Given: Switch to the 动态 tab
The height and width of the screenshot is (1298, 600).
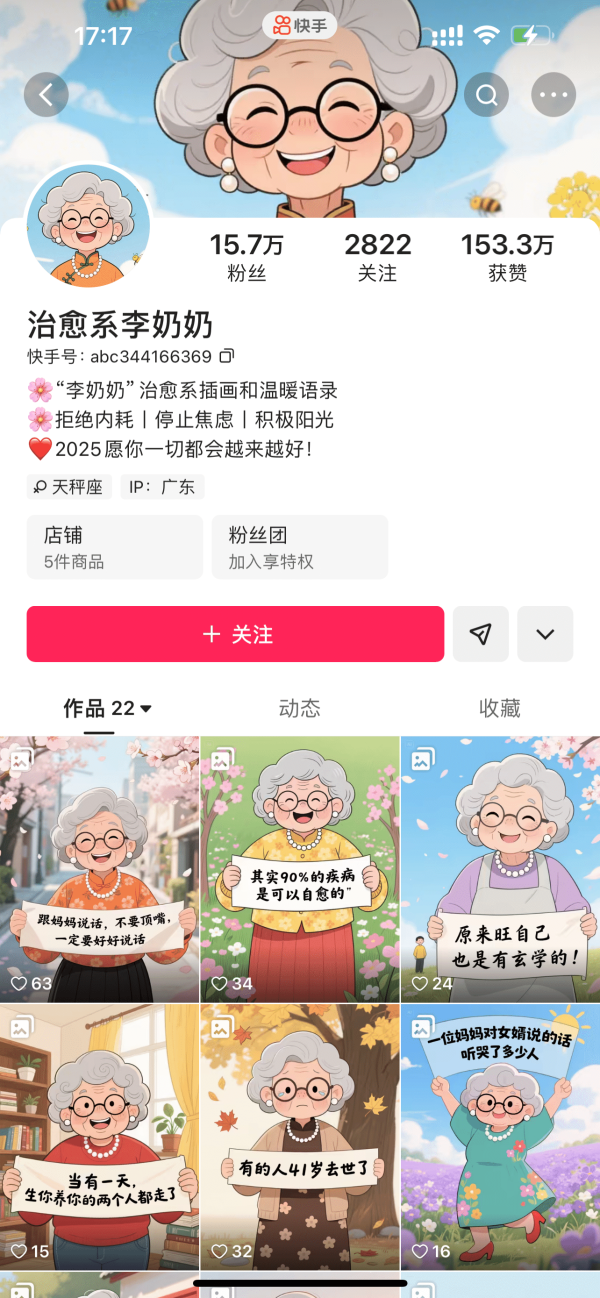Looking at the screenshot, I should (299, 708).
